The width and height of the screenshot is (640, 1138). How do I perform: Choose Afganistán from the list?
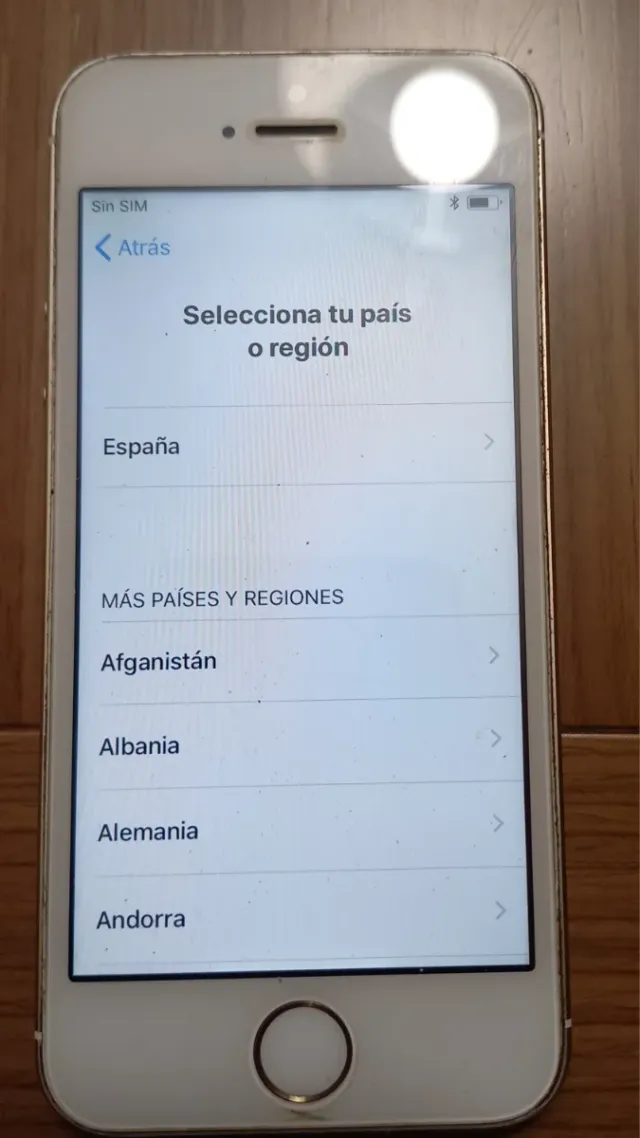[300, 660]
